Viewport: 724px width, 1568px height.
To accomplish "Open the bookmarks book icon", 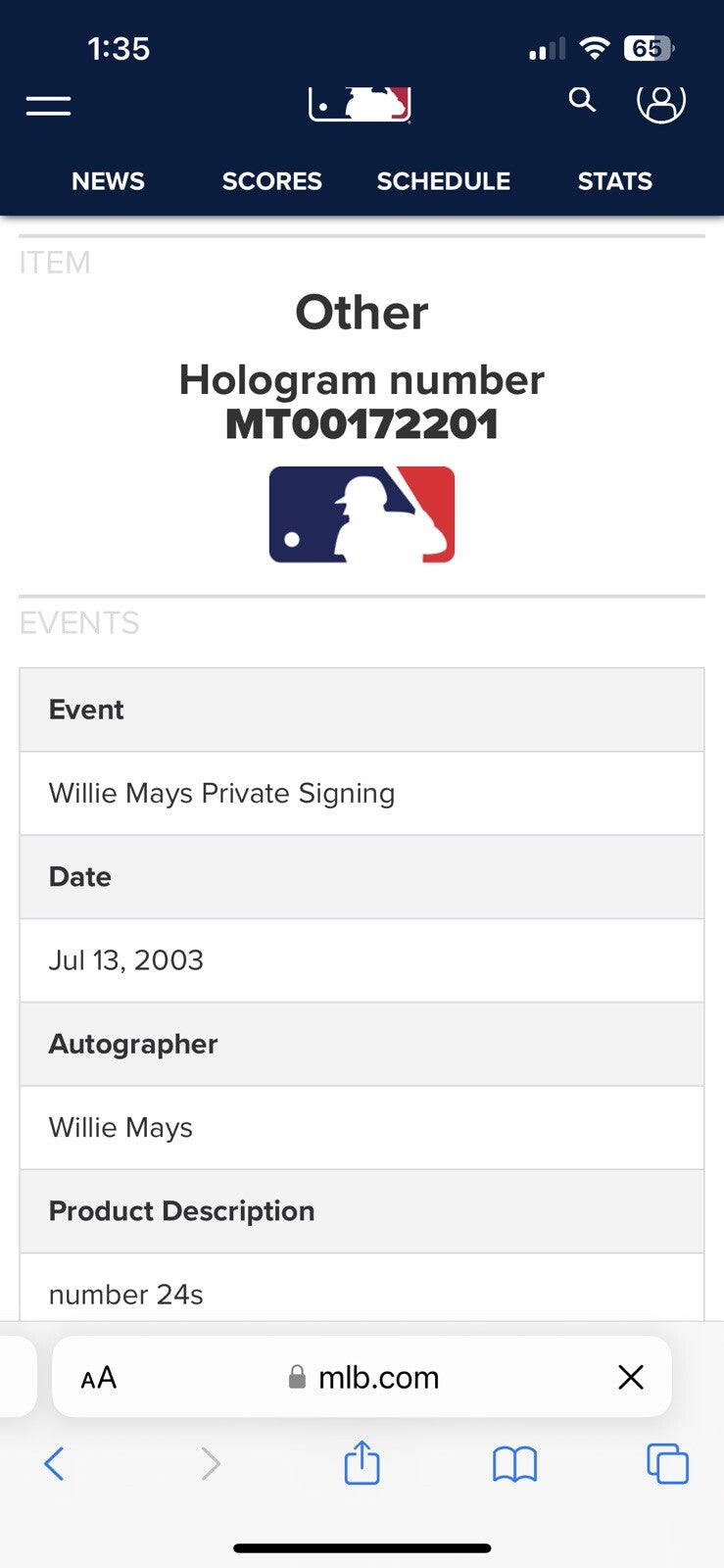I will pyautogui.click(x=514, y=1464).
